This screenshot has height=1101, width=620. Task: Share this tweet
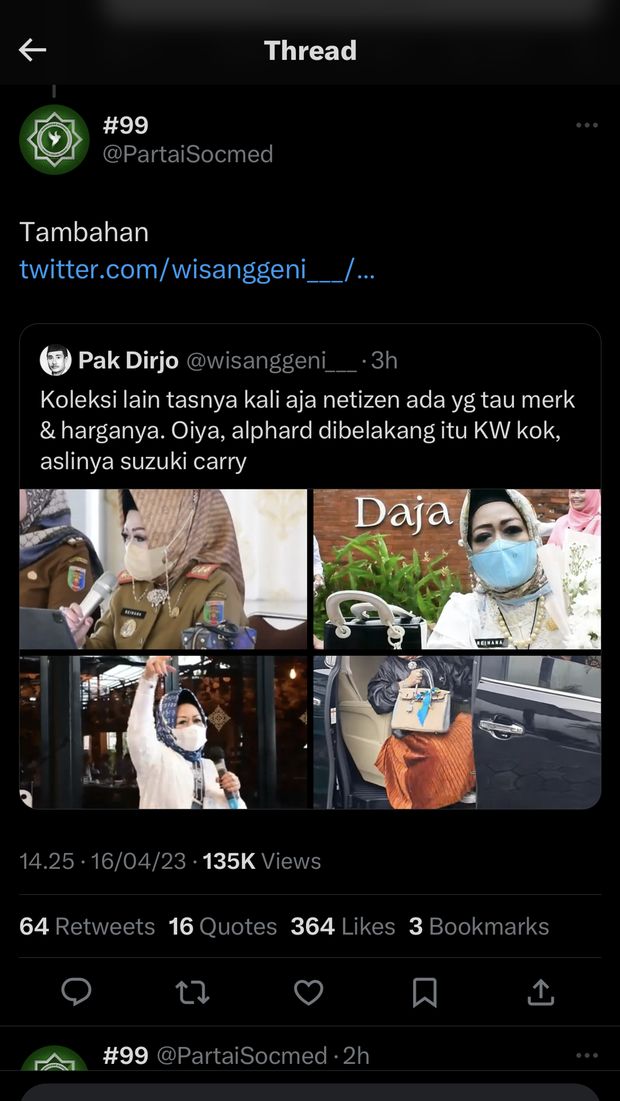[540, 991]
